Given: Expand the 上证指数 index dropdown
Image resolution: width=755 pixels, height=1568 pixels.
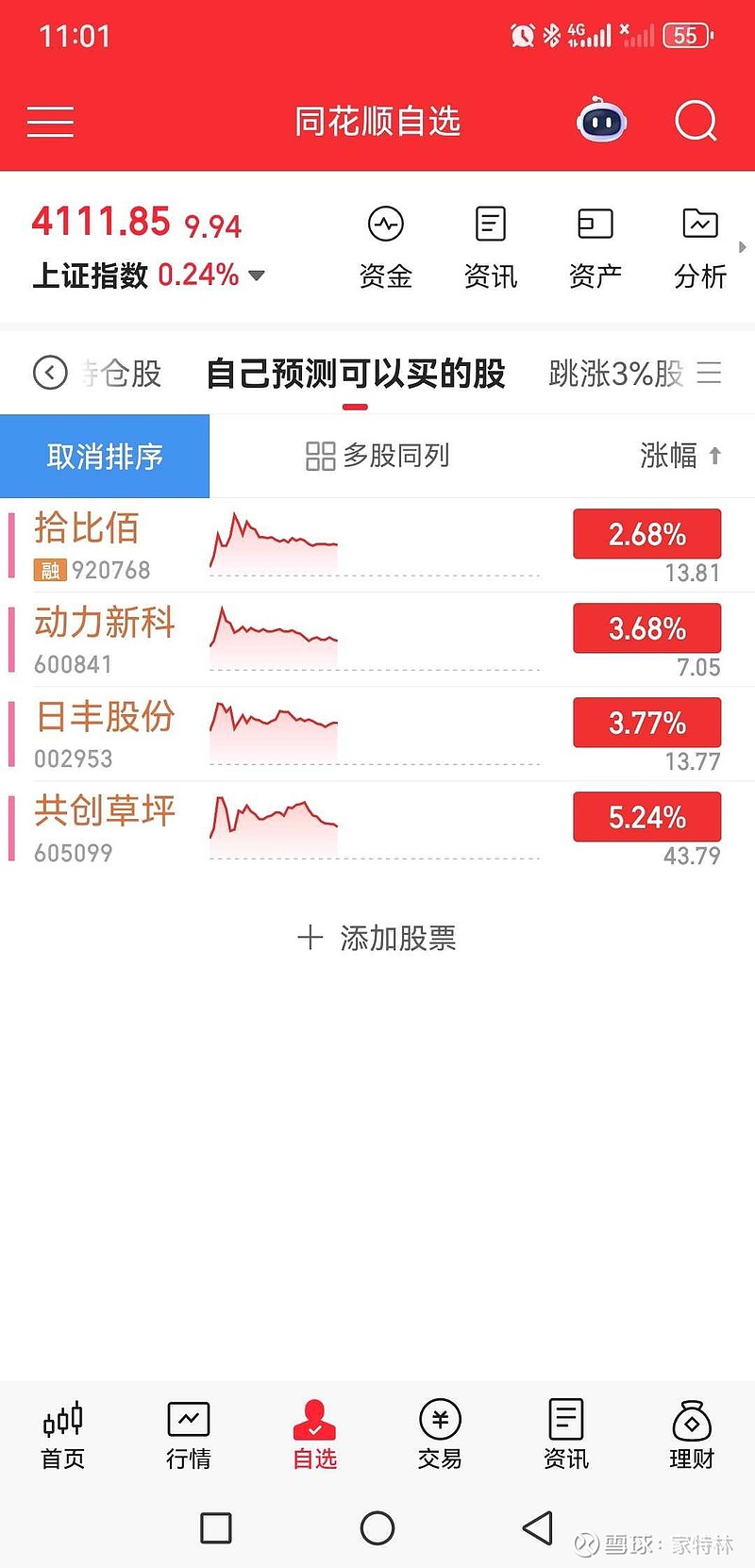Looking at the screenshot, I should pos(257,275).
